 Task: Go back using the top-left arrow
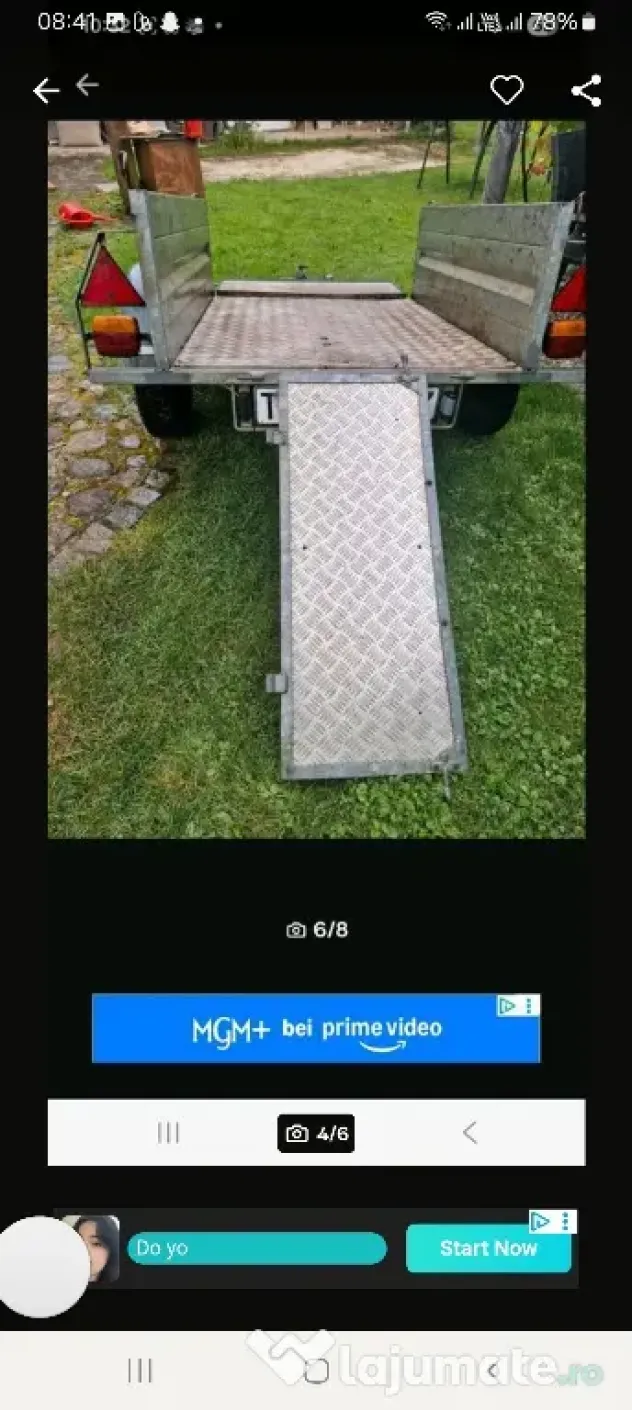pyautogui.click(x=46, y=91)
